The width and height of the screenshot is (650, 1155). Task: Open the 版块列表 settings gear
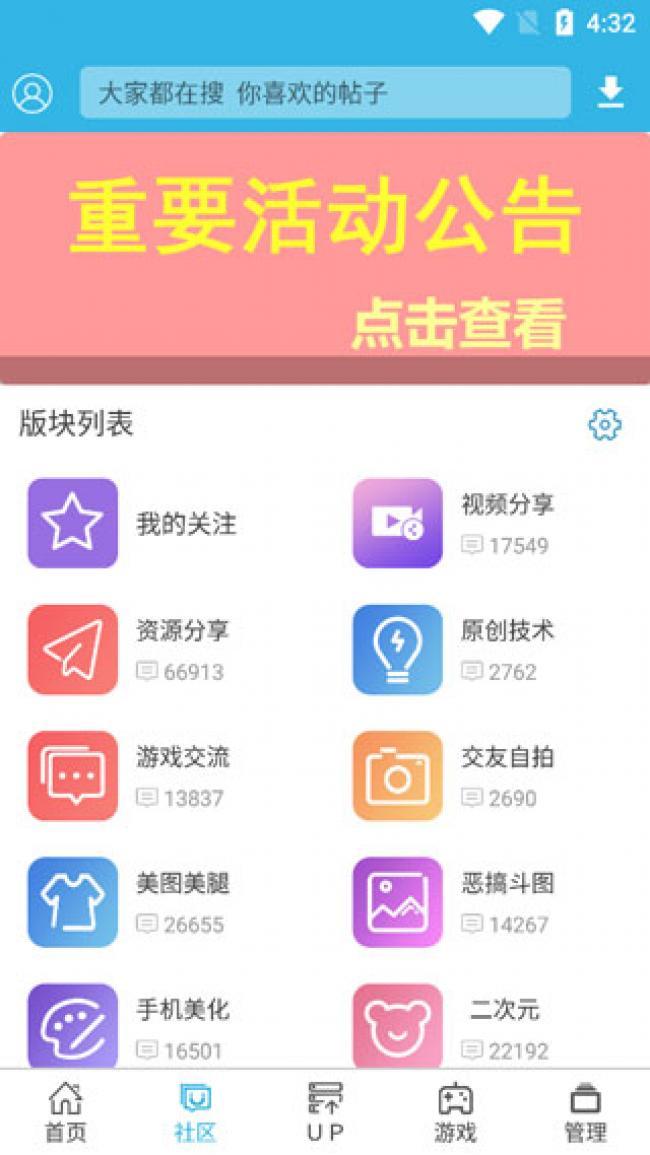click(604, 424)
